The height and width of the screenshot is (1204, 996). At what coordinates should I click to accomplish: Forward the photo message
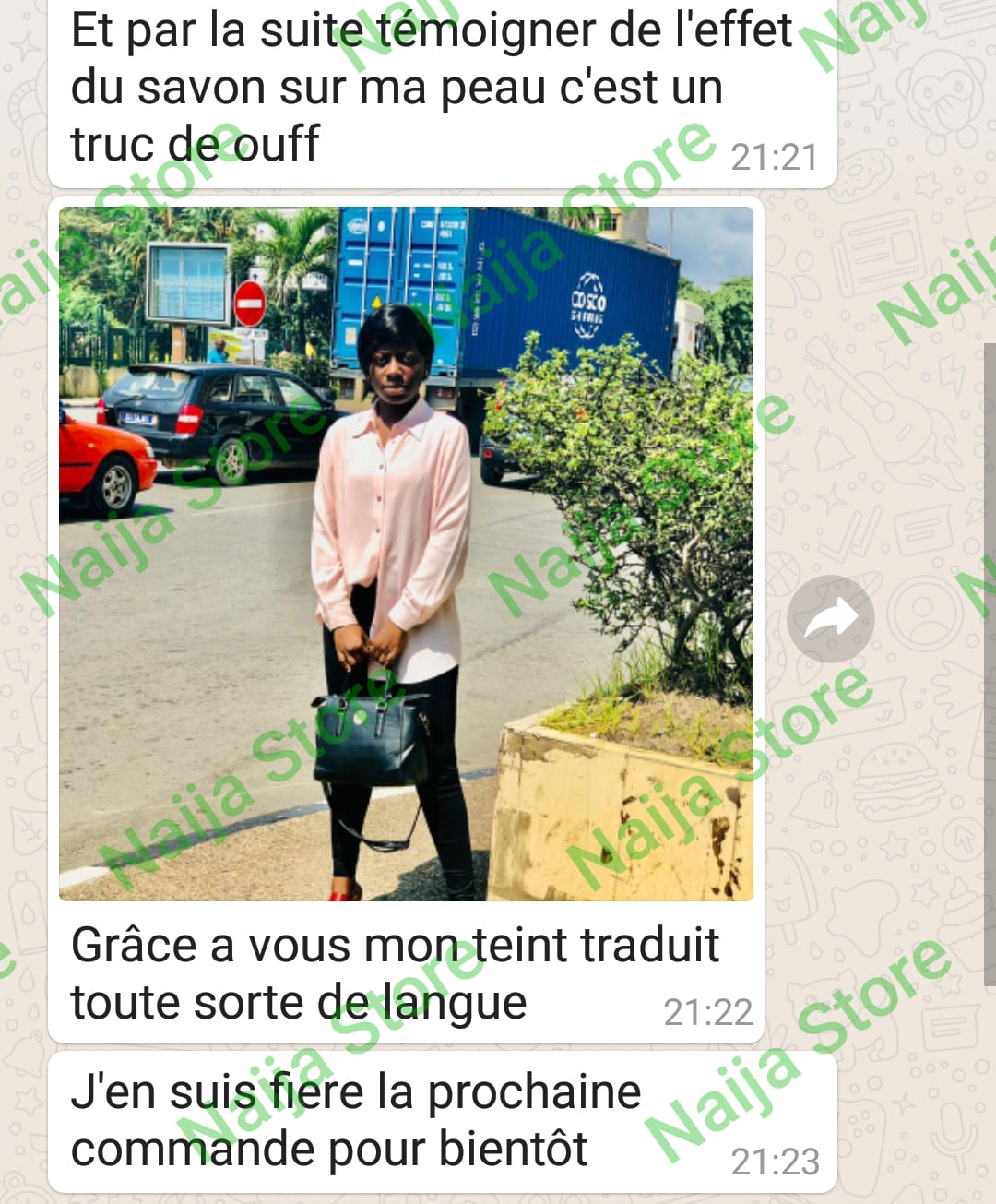click(x=830, y=619)
